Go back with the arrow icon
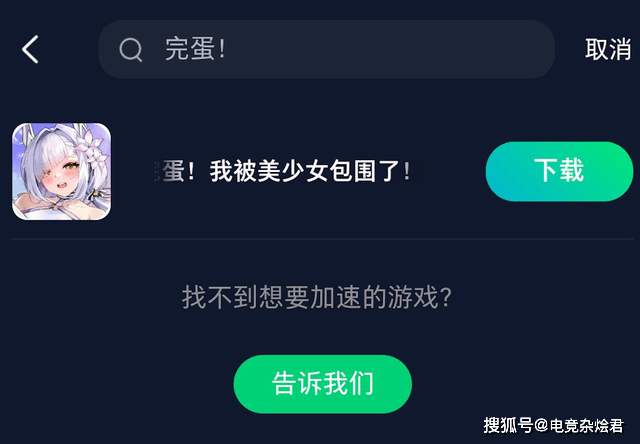This screenshot has width=640, height=444. click(x=31, y=49)
